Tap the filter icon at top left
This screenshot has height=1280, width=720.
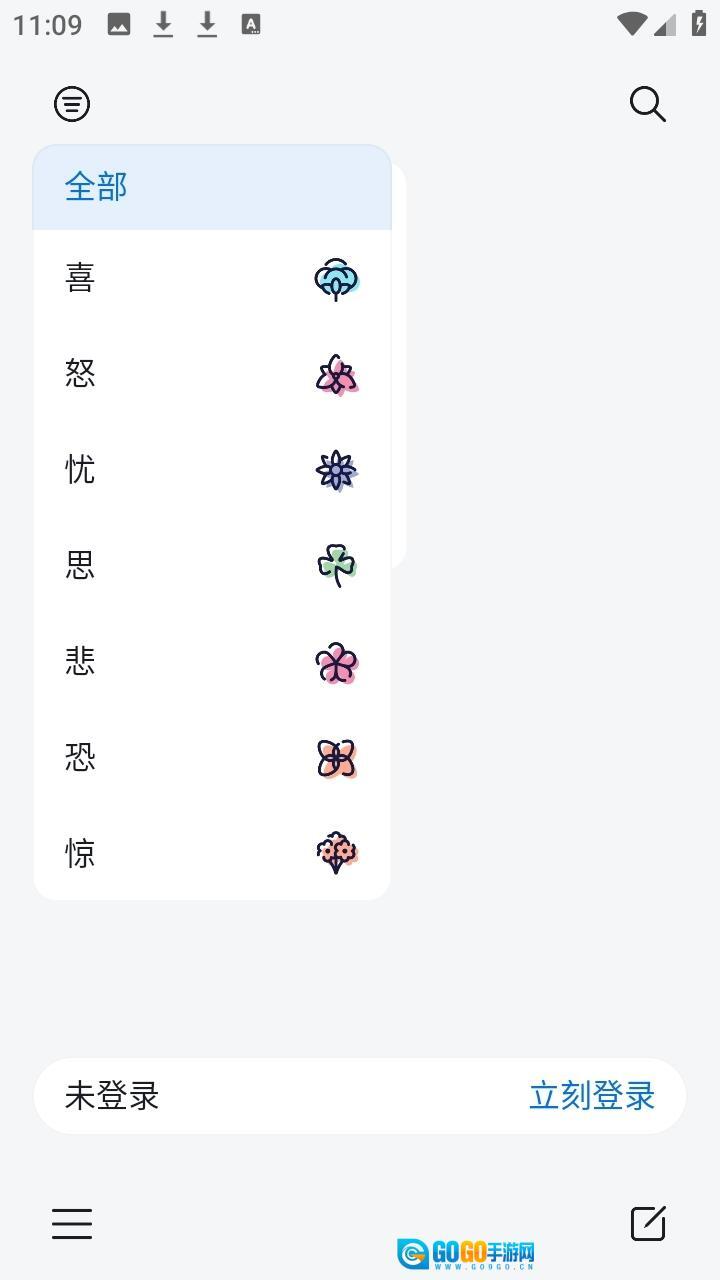72,104
